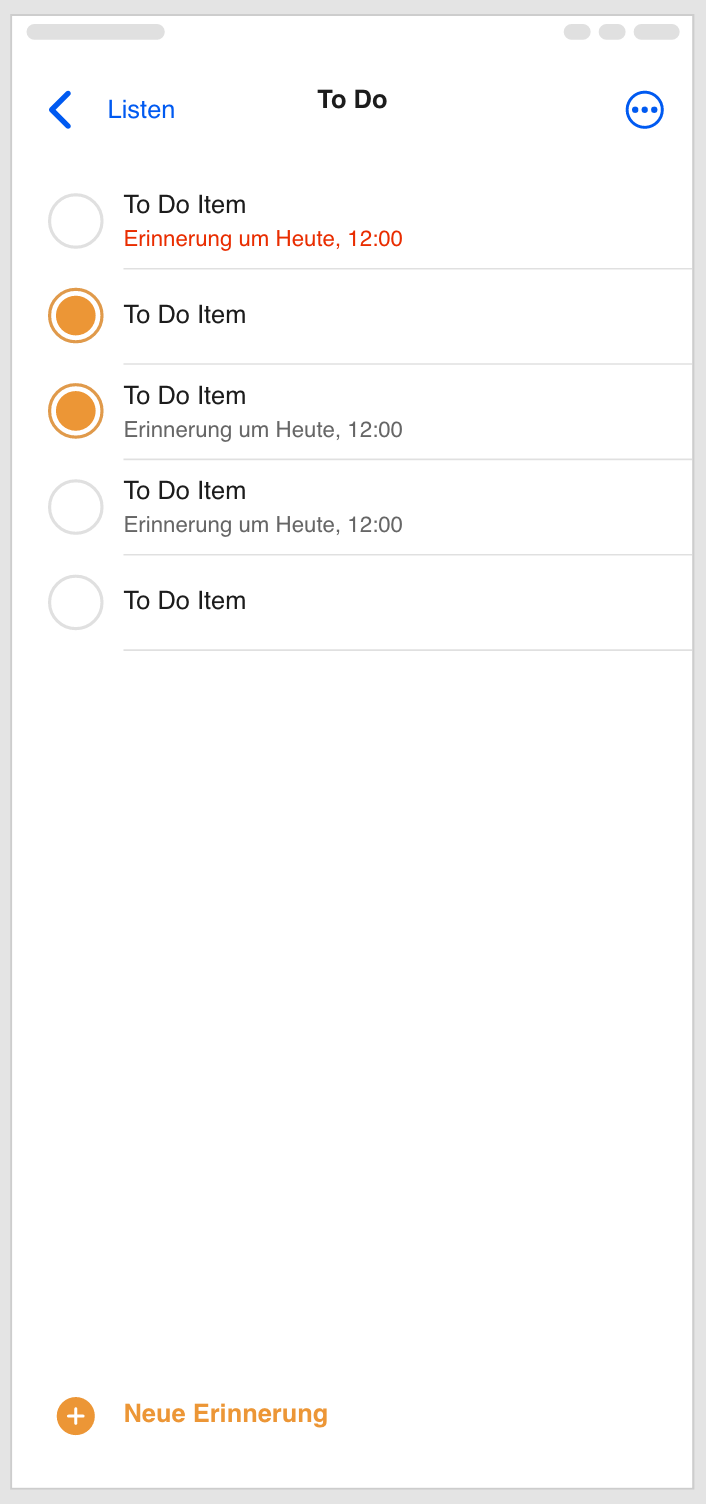Viewport: 706px width, 1504px height.
Task: Check the item with the red reminder text
Action: [76, 221]
